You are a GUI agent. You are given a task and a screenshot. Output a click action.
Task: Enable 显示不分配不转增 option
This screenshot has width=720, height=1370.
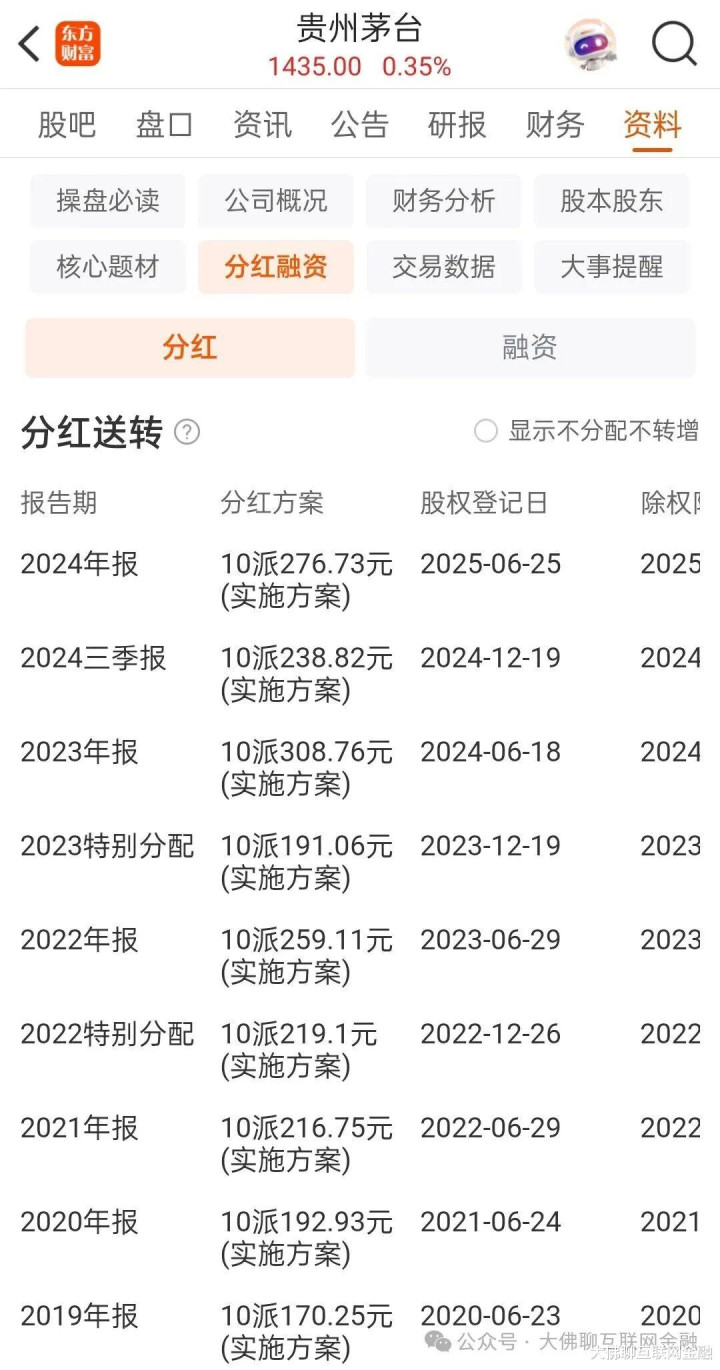[486, 431]
